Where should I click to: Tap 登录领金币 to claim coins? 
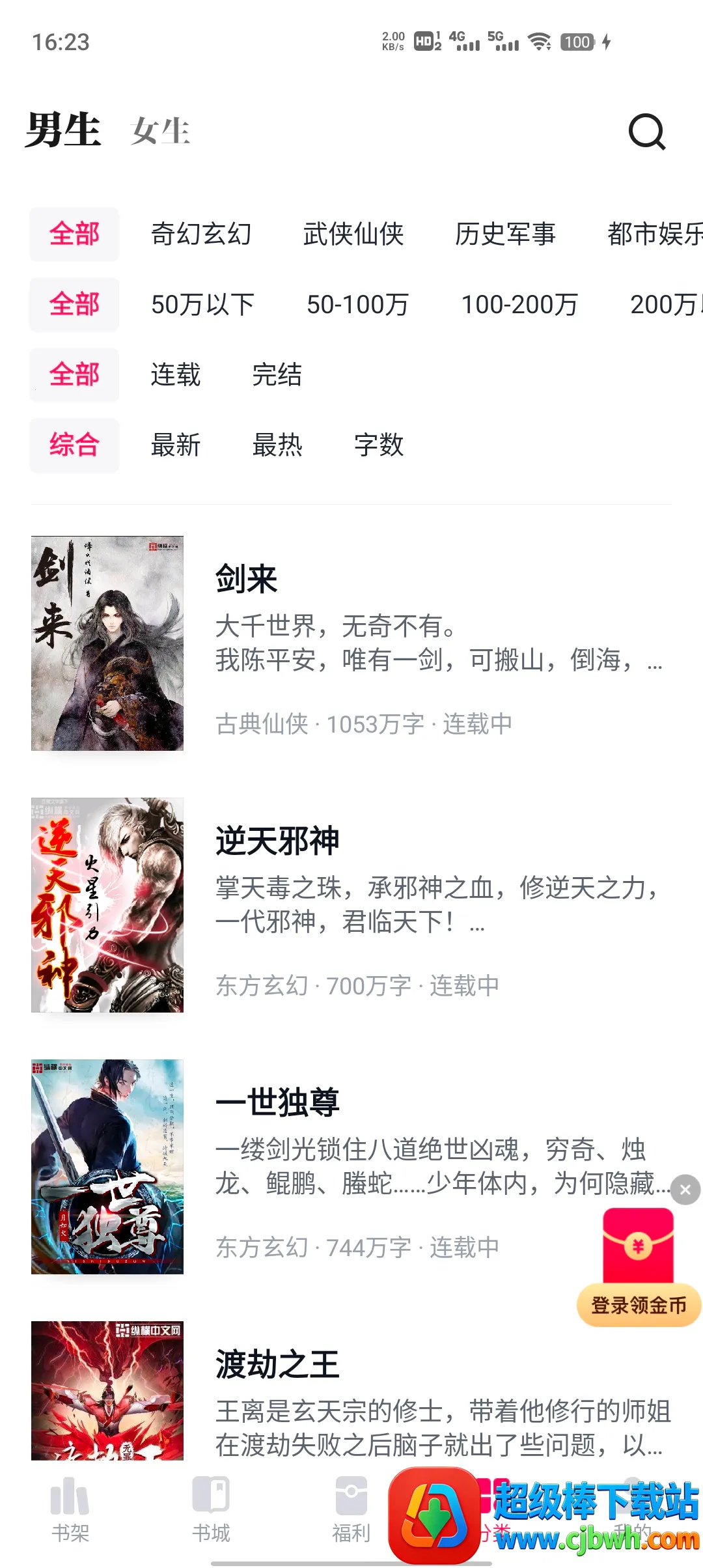click(639, 1305)
